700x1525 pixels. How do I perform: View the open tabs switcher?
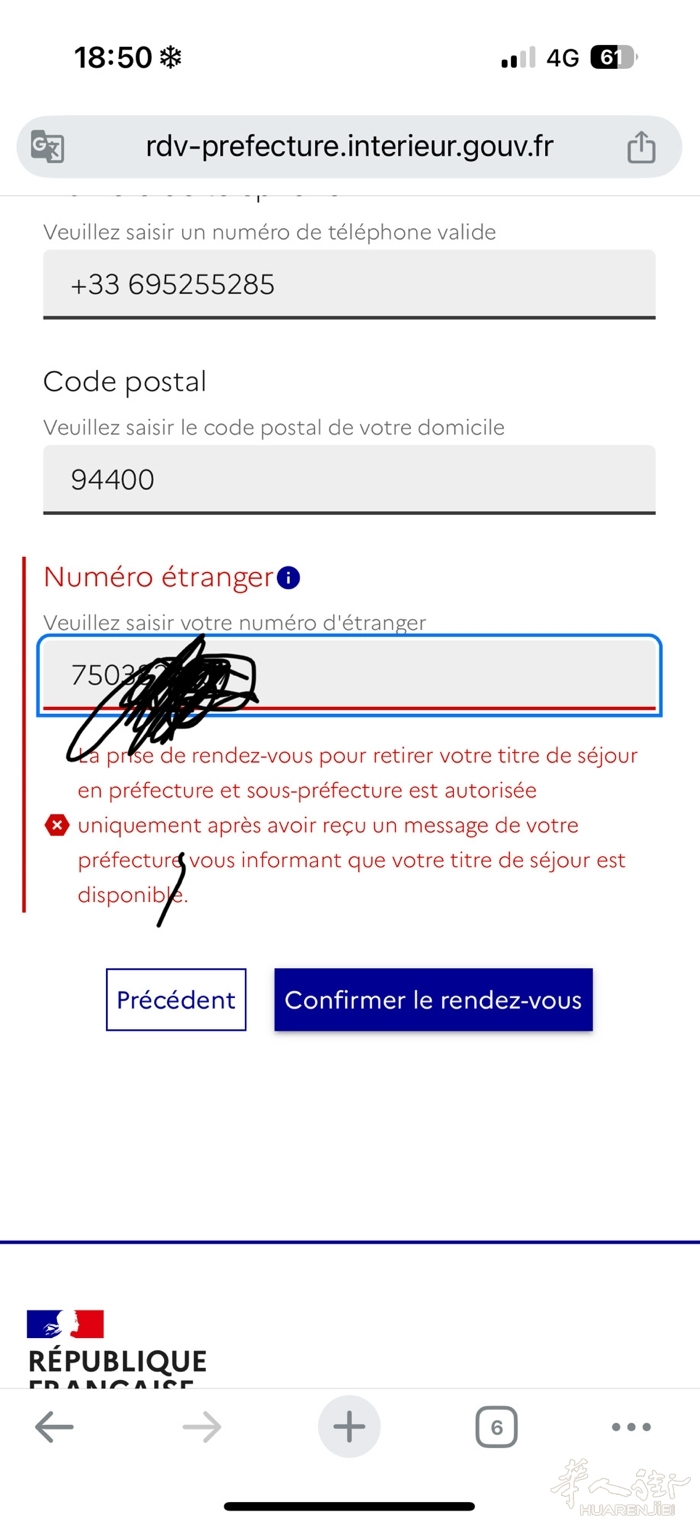tap(496, 1427)
